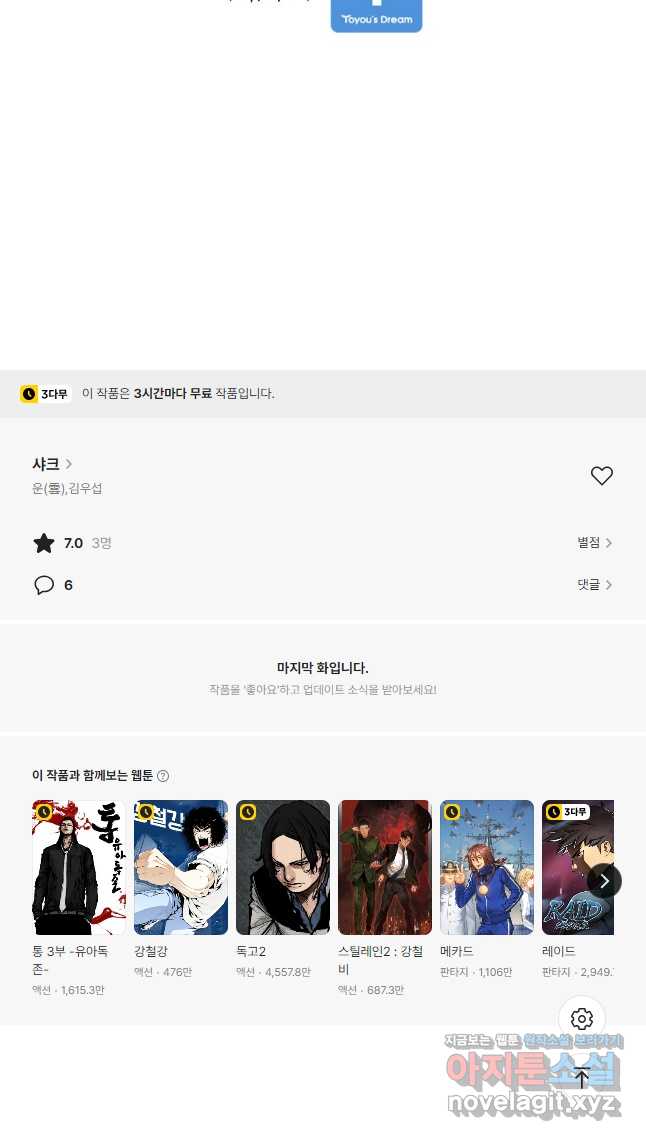
Task: Jump back to top of page
Action: pyautogui.click(x=582, y=1078)
